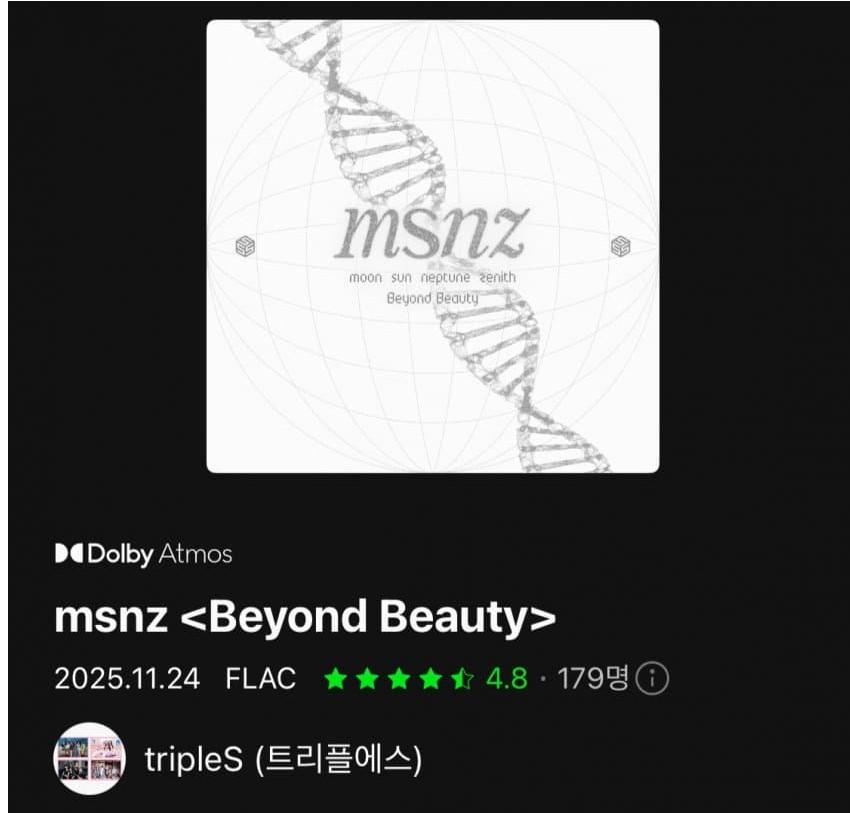This screenshot has height=813, width=850.
Task: Open the rating info icon beside 179명
Action: point(652,679)
